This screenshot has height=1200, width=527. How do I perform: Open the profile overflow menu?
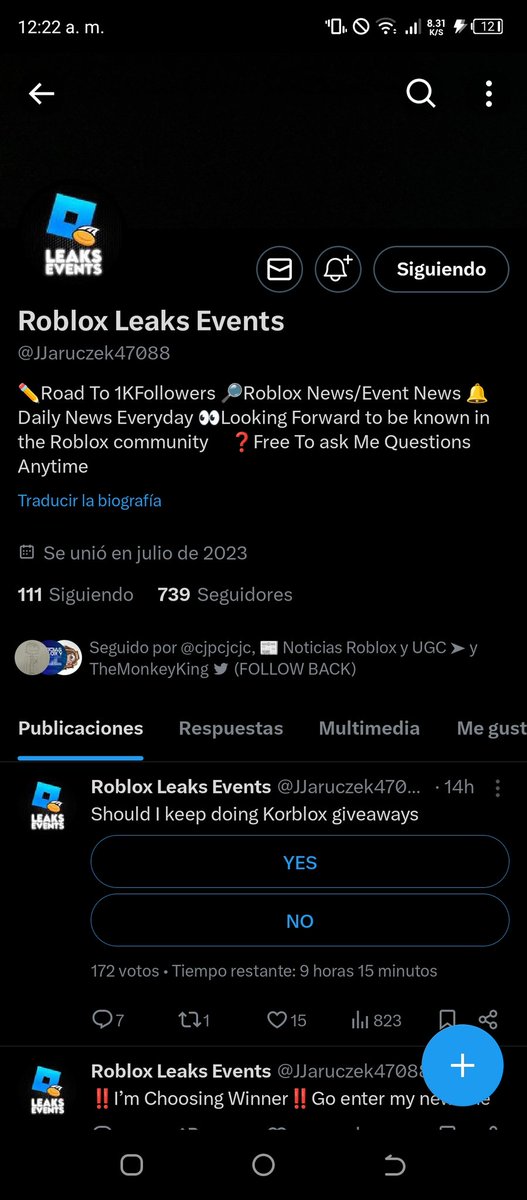[x=488, y=94]
